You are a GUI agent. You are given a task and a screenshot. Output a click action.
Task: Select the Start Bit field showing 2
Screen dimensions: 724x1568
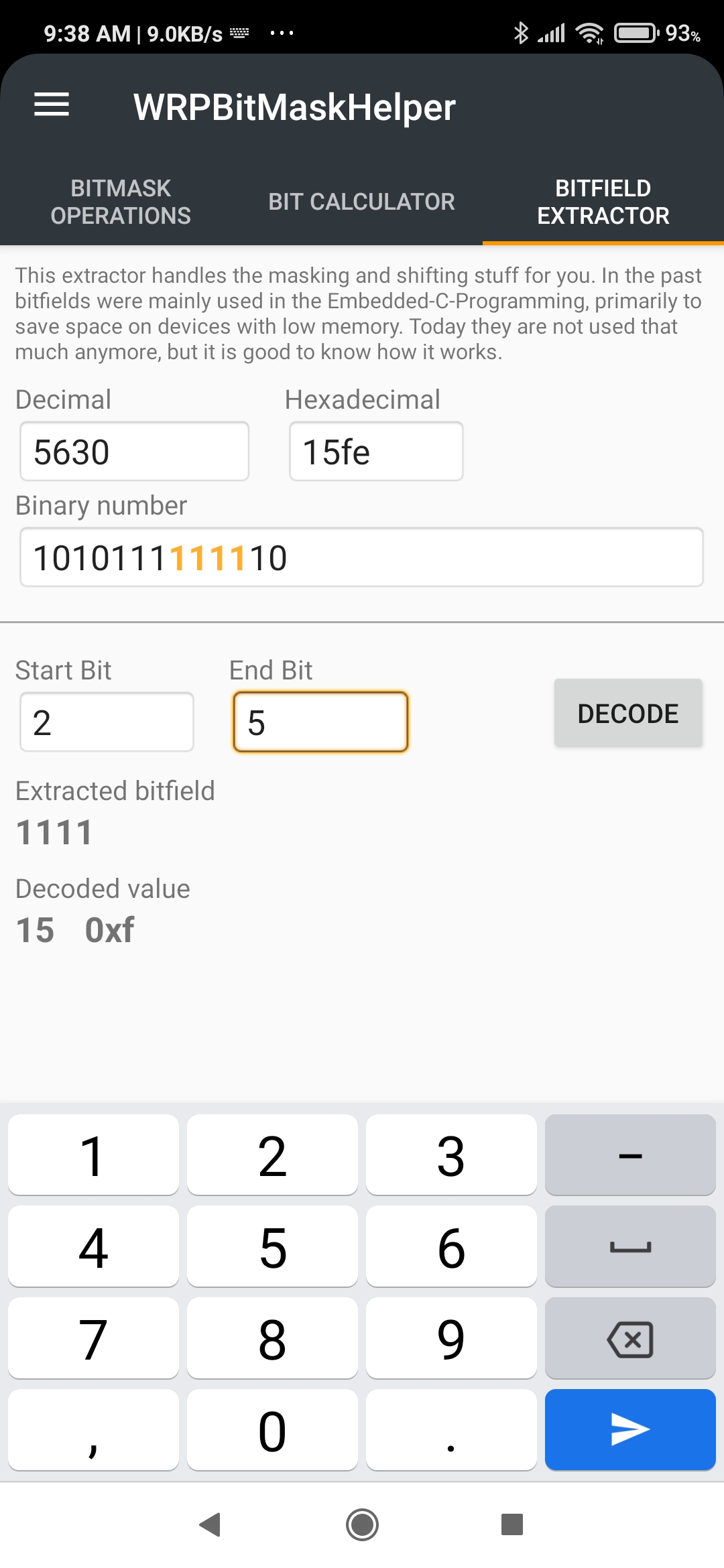pos(107,722)
